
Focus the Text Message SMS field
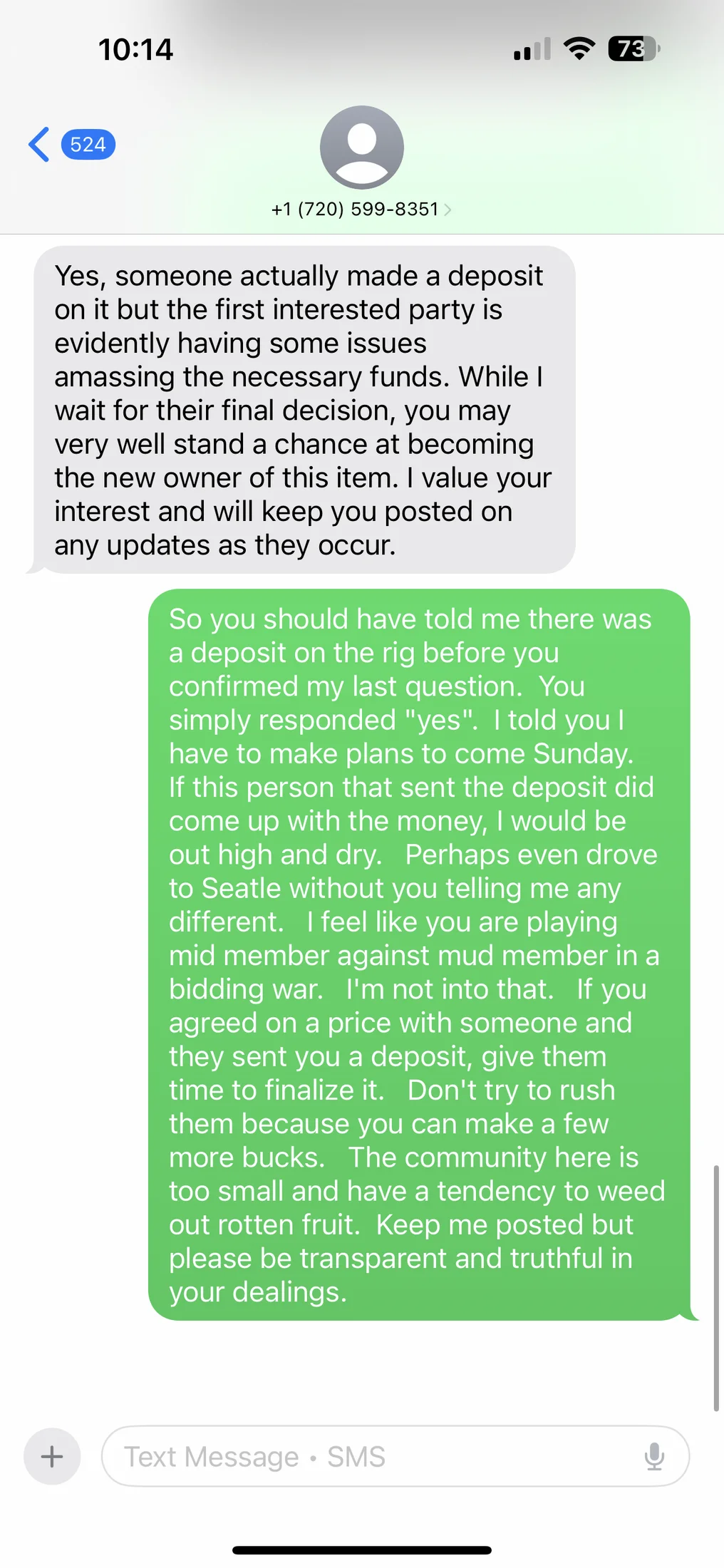[371, 1456]
